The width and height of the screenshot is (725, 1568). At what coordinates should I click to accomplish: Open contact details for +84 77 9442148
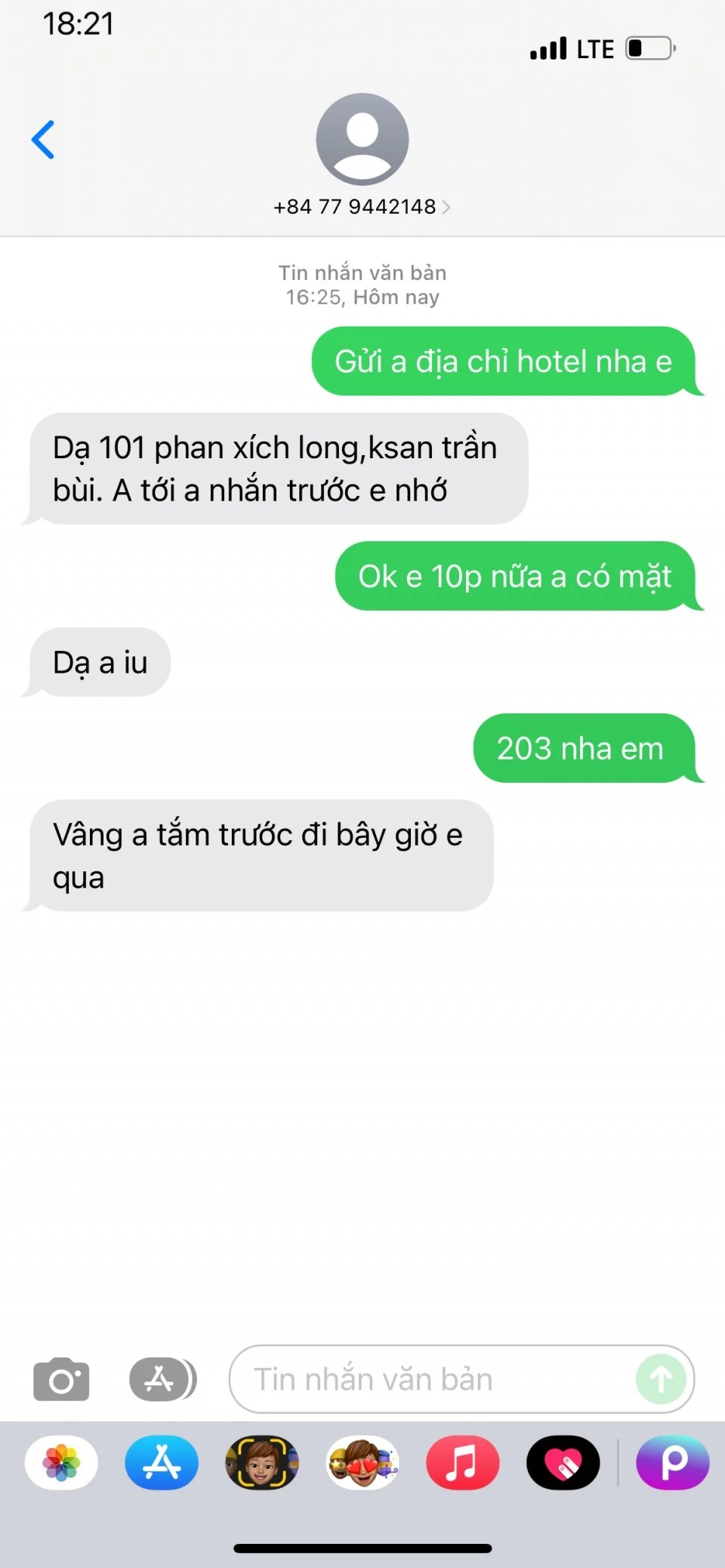coord(362,207)
